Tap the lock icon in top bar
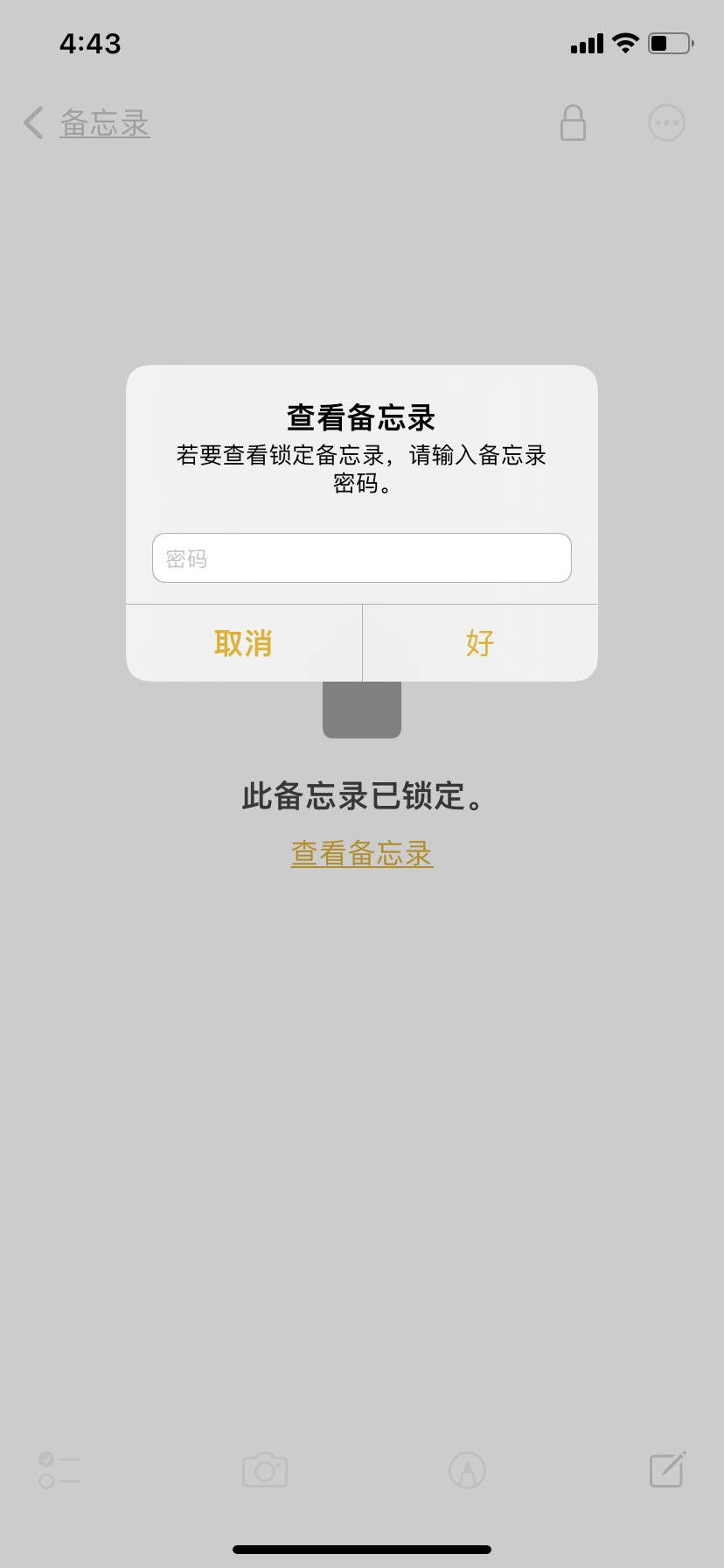 [x=573, y=123]
